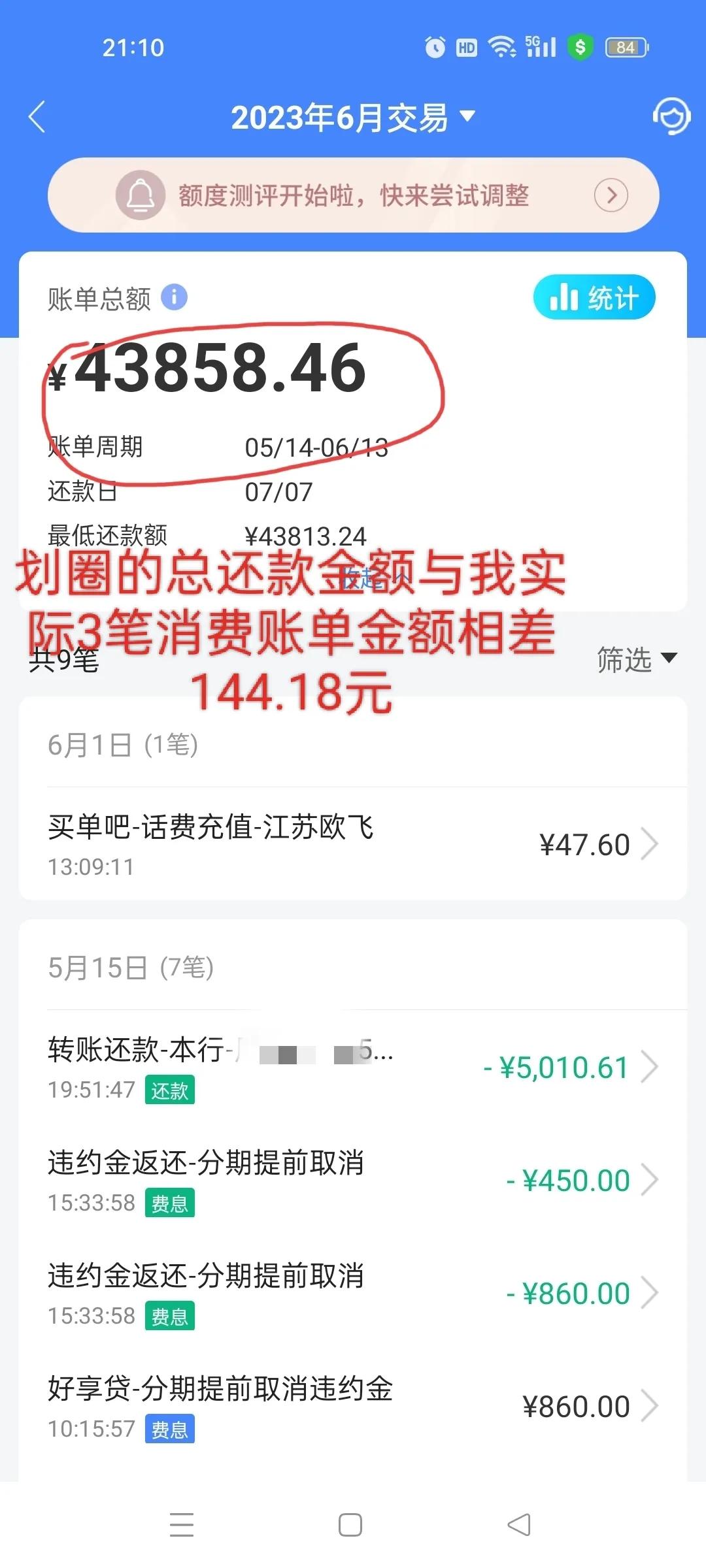Tap the system home button
The image size is (706, 1568).
tap(350, 1525)
